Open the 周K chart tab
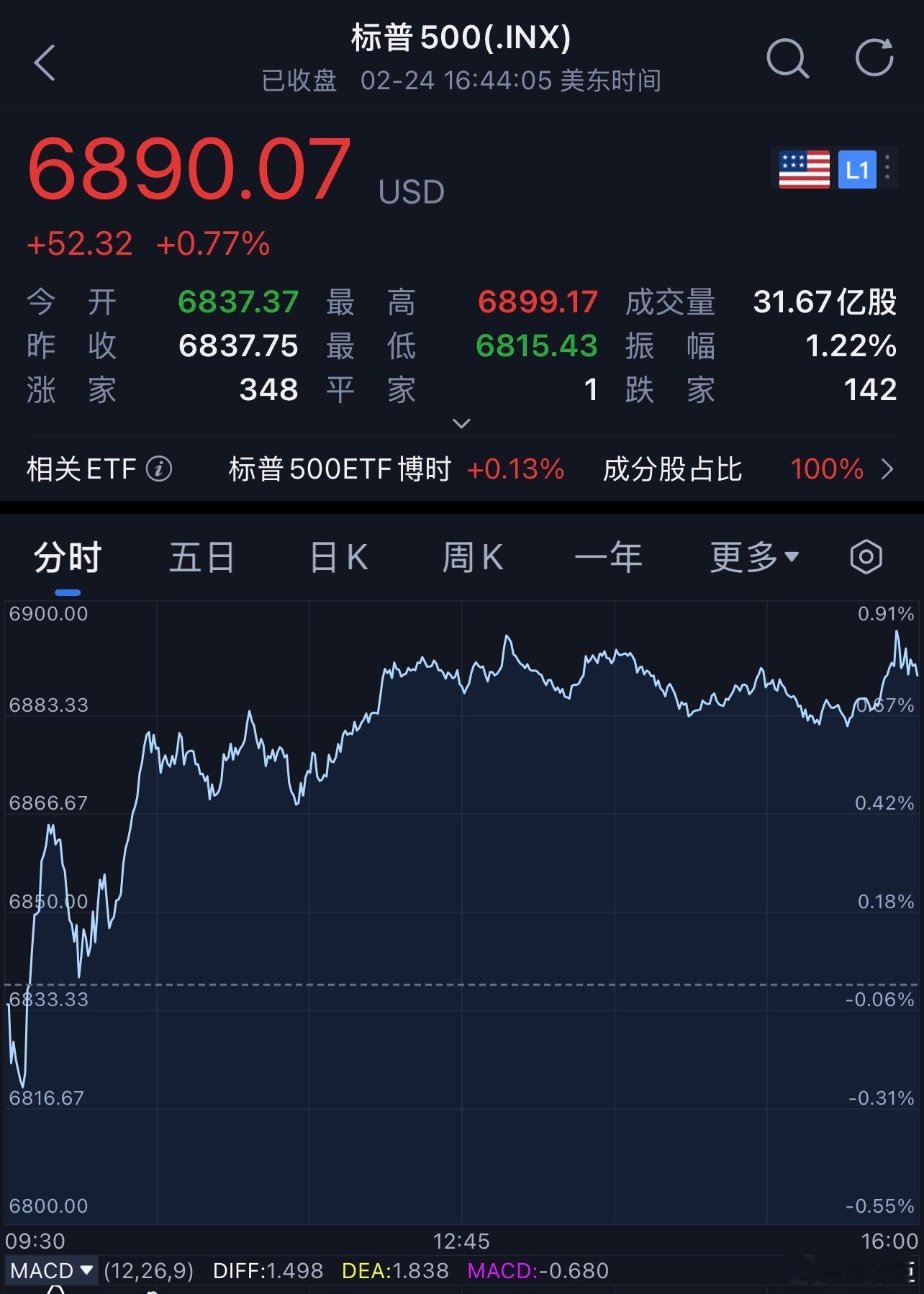Viewport: 924px width, 1294px height. 472,556
